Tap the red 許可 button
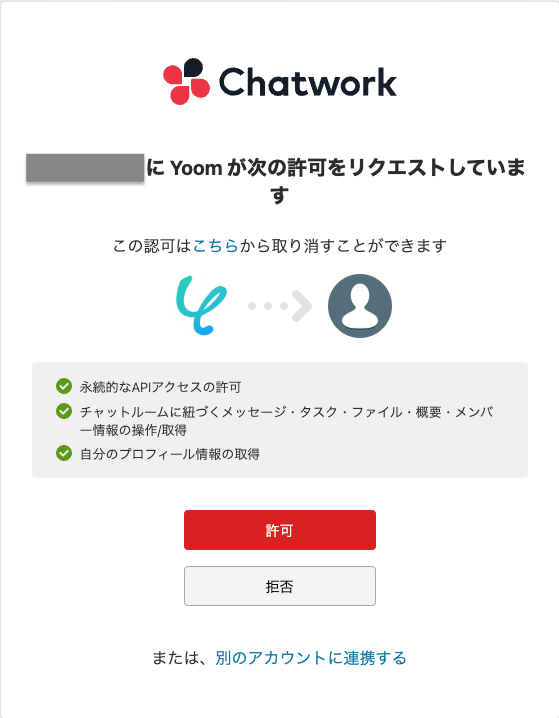559x718 pixels. [x=280, y=530]
